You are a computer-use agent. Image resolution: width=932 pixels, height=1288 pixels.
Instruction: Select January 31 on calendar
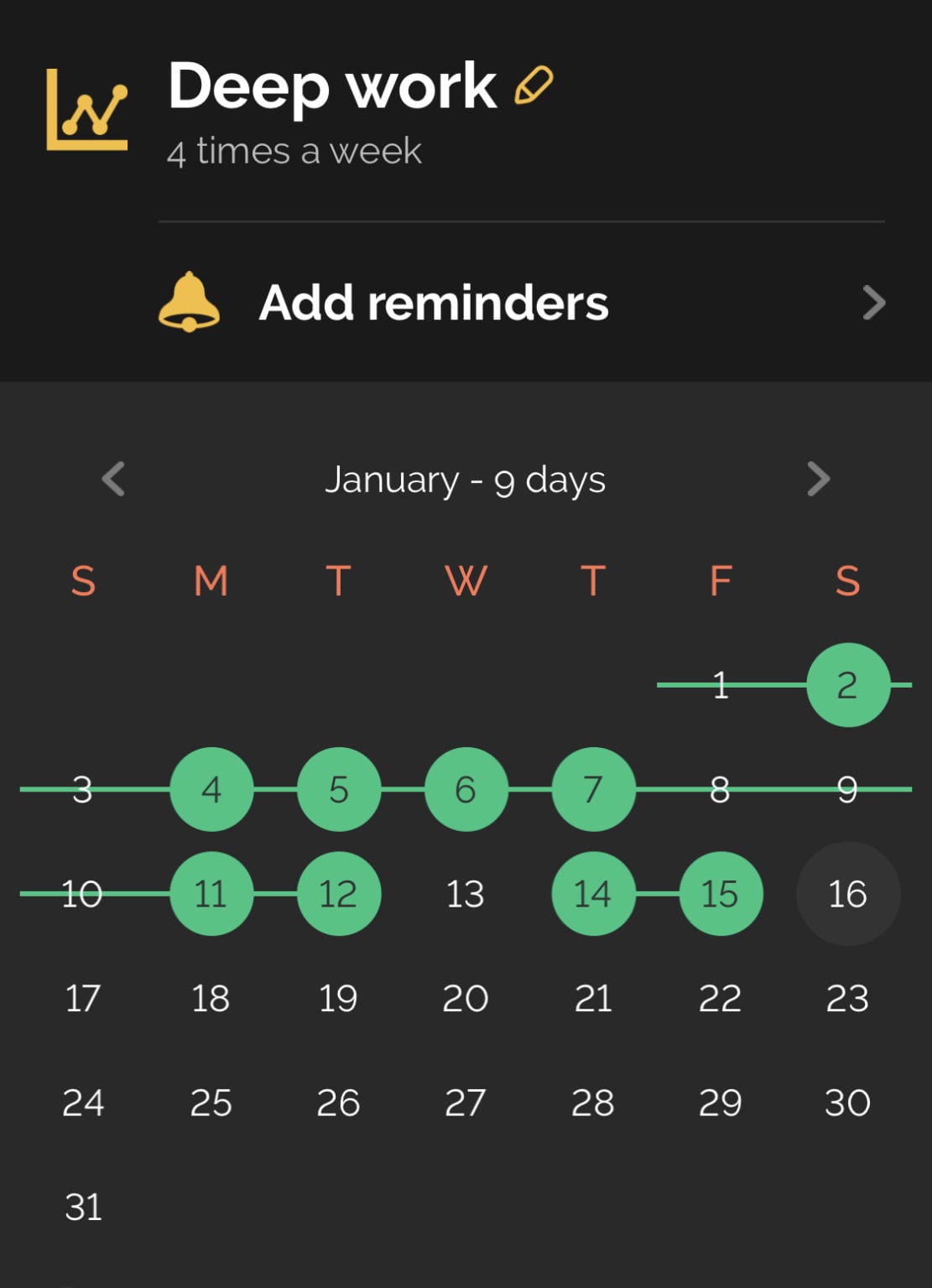(x=83, y=1207)
